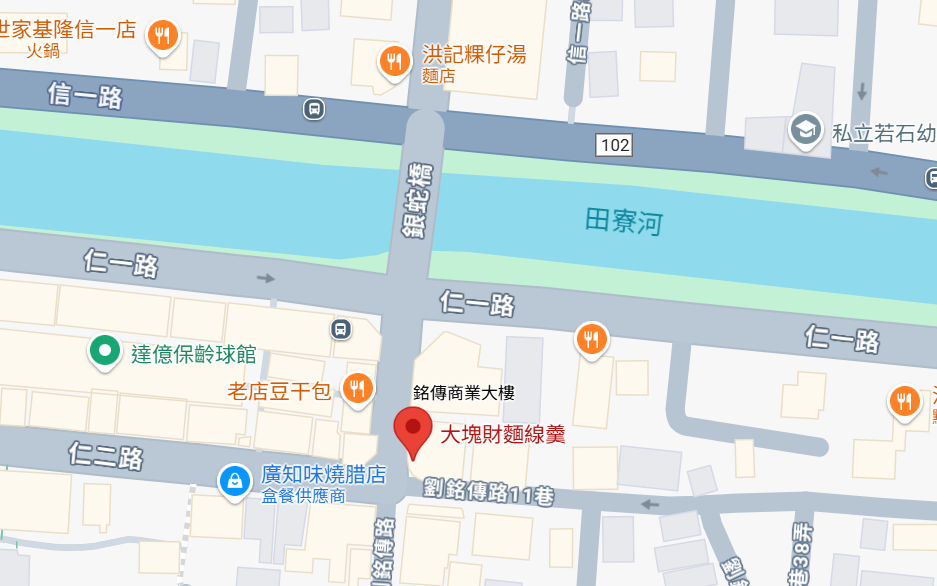Open the 世家基隆信一店 hot pot marker

tap(162, 37)
